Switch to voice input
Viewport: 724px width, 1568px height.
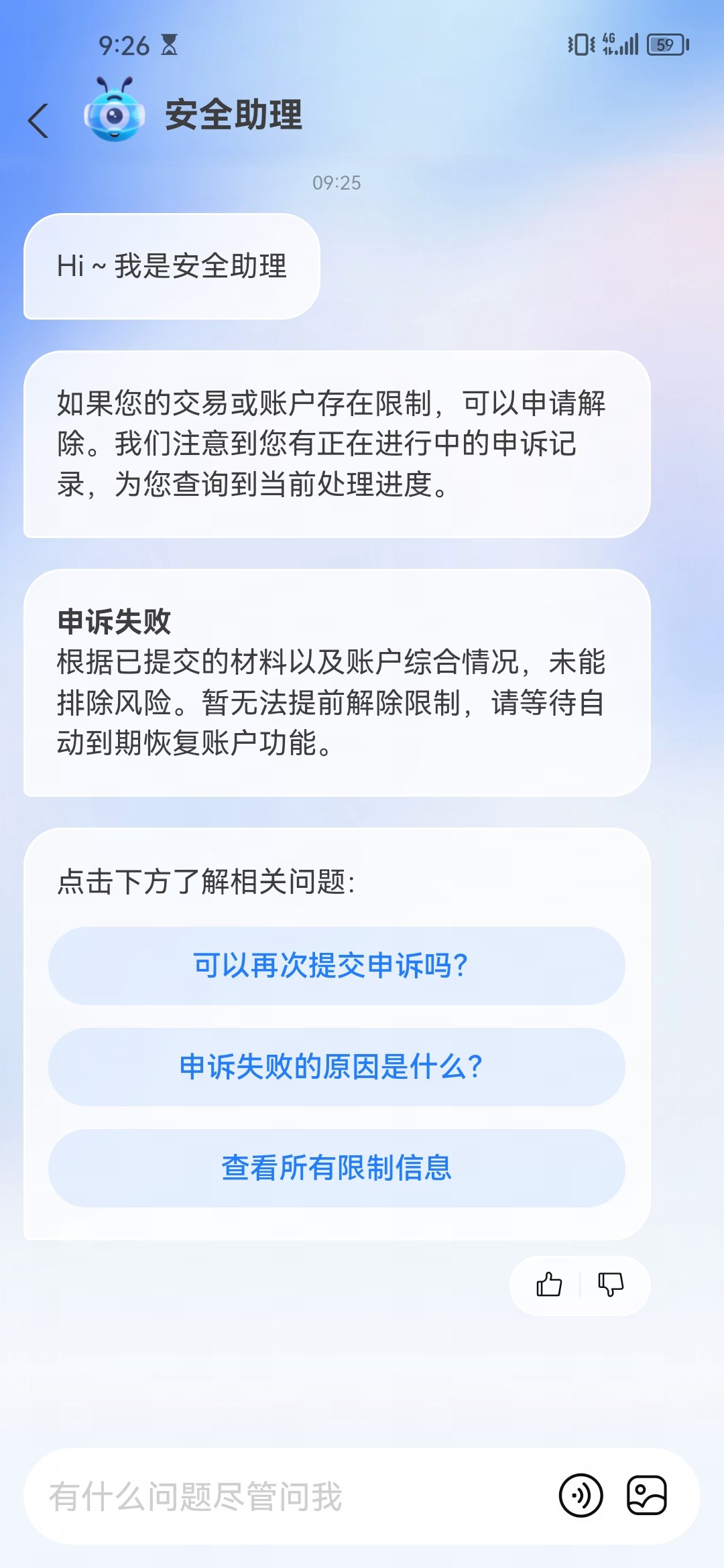[581, 1496]
